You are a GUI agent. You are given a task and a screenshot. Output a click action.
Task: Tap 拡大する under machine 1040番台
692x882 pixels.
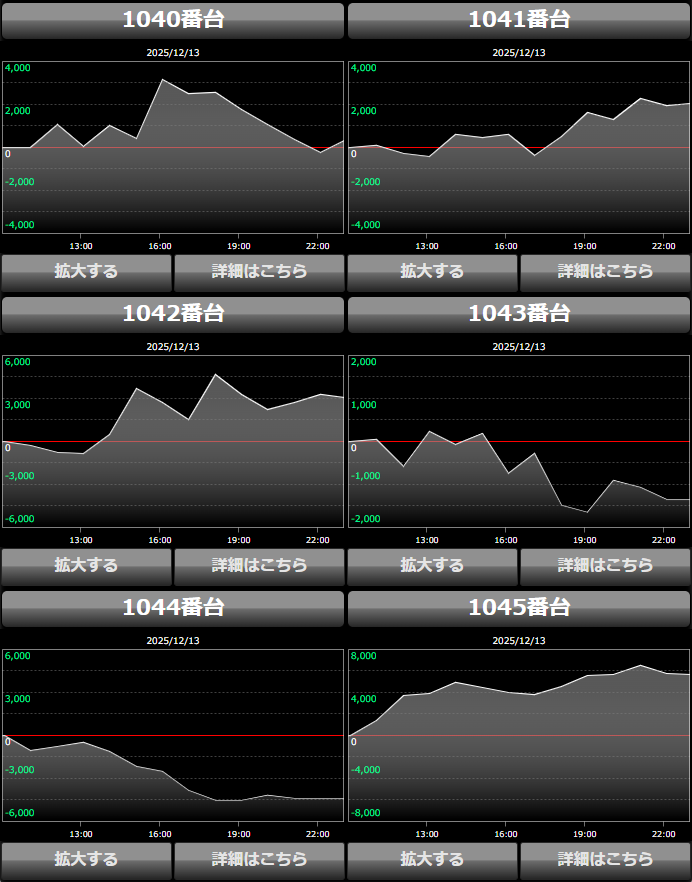[86, 271]
